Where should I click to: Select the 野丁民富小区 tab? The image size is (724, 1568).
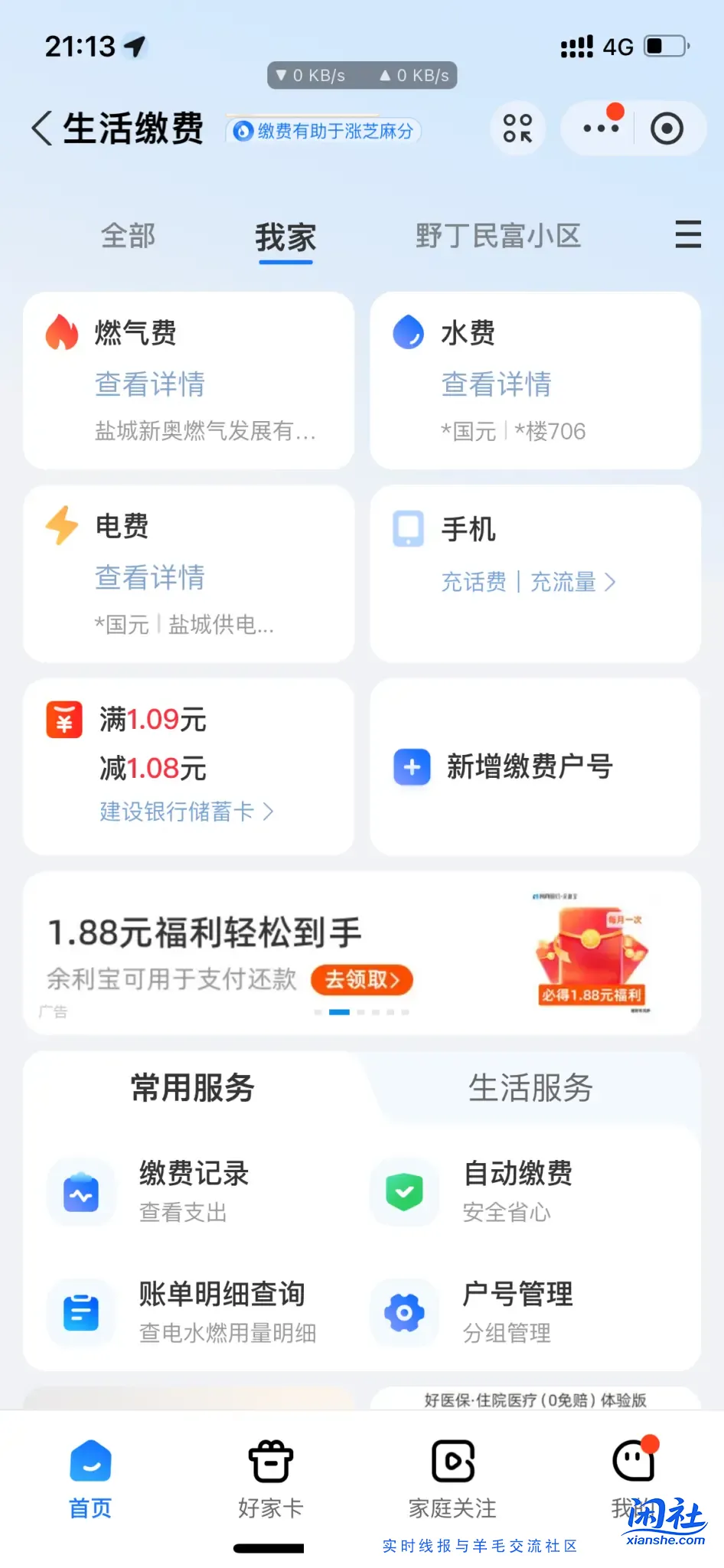(x=498, y=236)
